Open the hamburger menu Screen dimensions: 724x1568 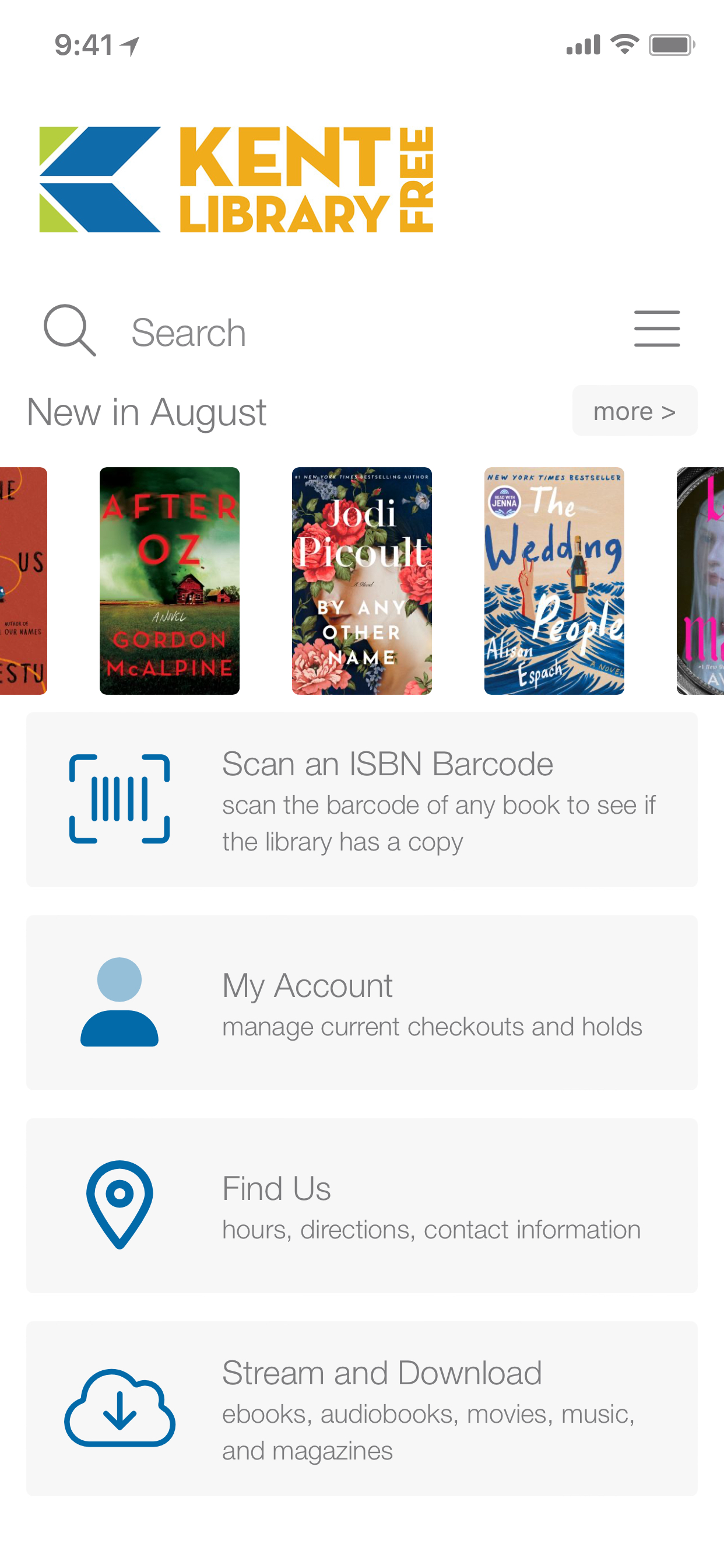click(x=656, y=328)
